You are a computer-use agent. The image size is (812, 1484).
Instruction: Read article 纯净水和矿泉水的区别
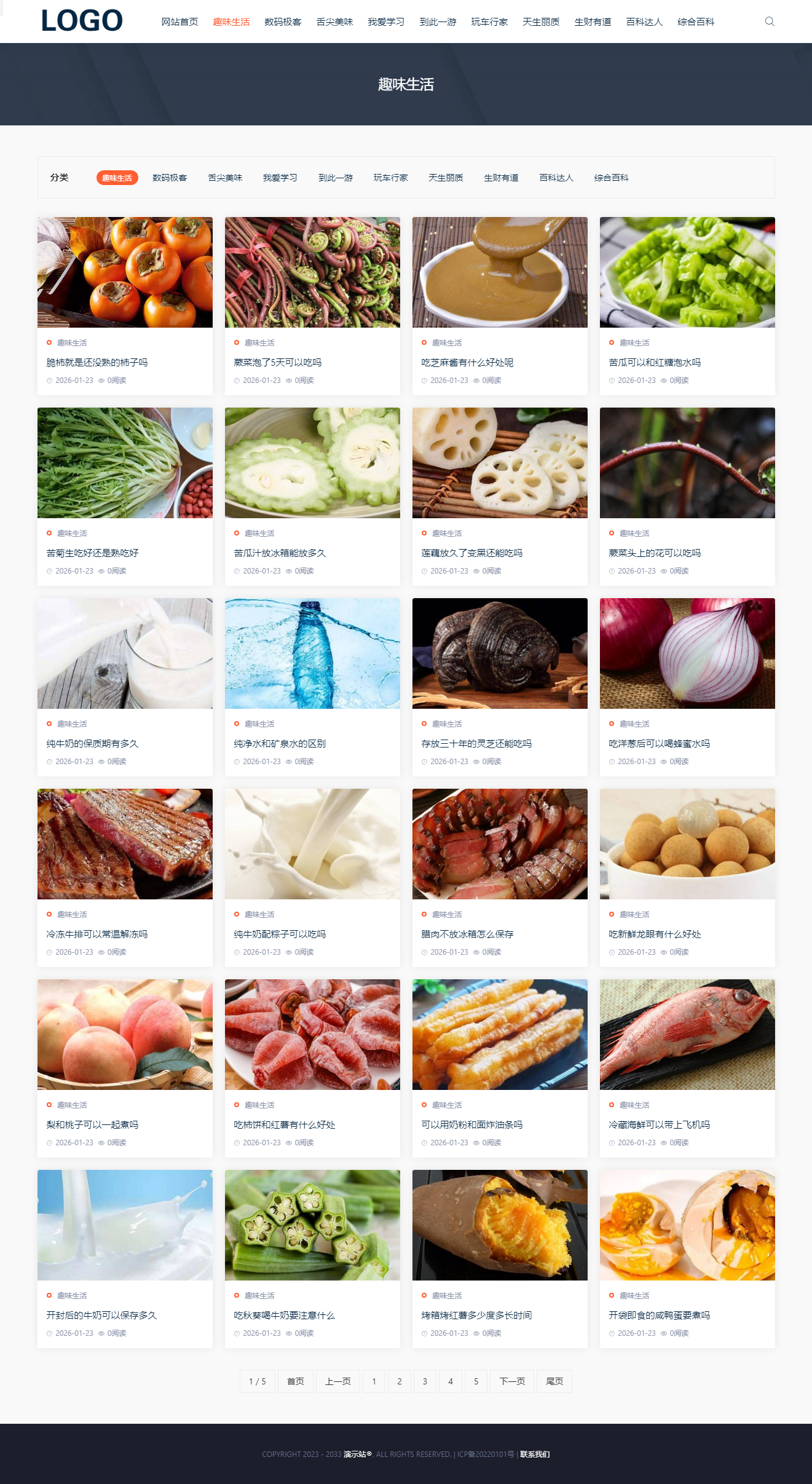coord(280,744)
